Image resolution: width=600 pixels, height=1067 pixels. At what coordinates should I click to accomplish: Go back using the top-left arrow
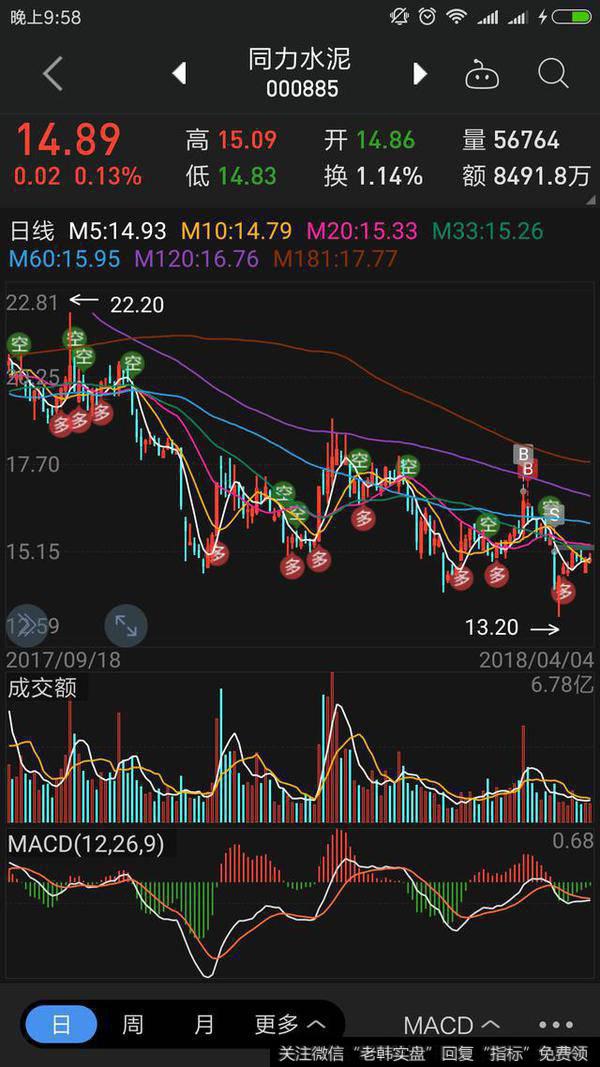(53, 73)
